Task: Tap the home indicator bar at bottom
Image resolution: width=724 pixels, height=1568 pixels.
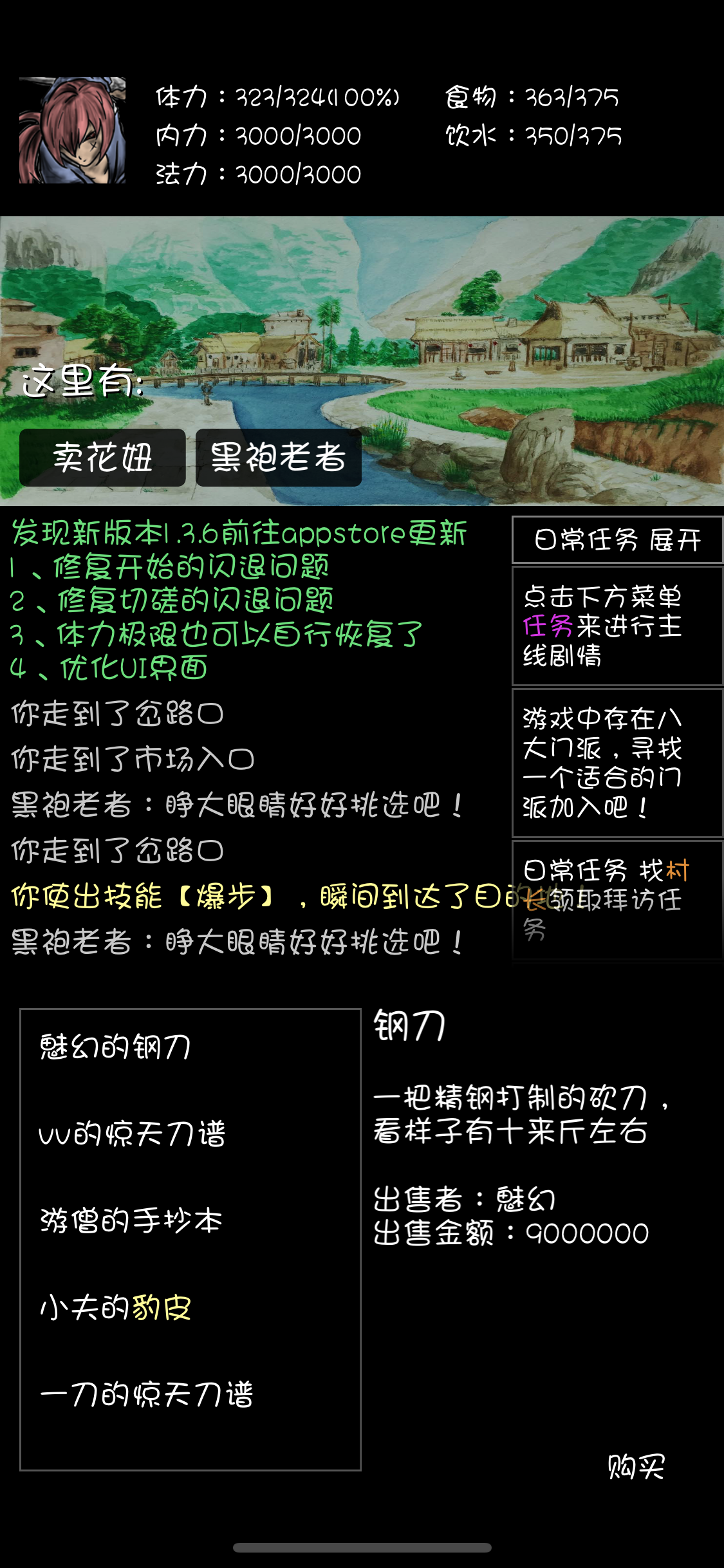Action: pos(362,1547)
